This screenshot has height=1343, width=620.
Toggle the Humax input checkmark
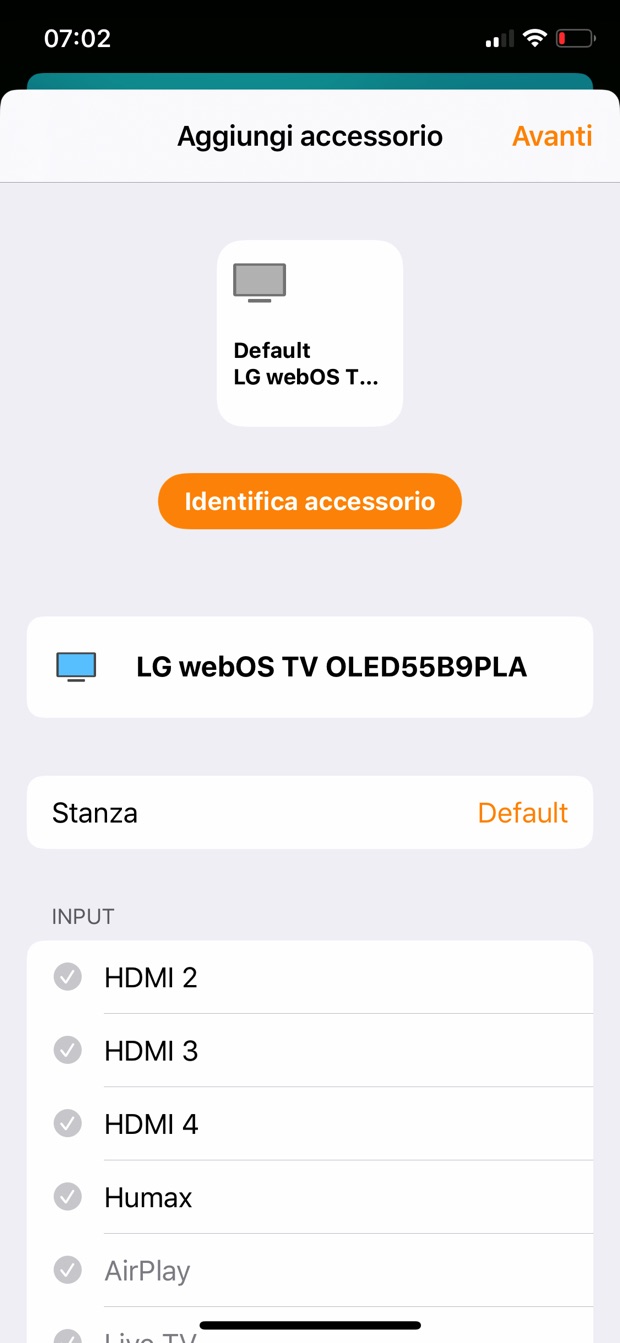pos(68,1197)
